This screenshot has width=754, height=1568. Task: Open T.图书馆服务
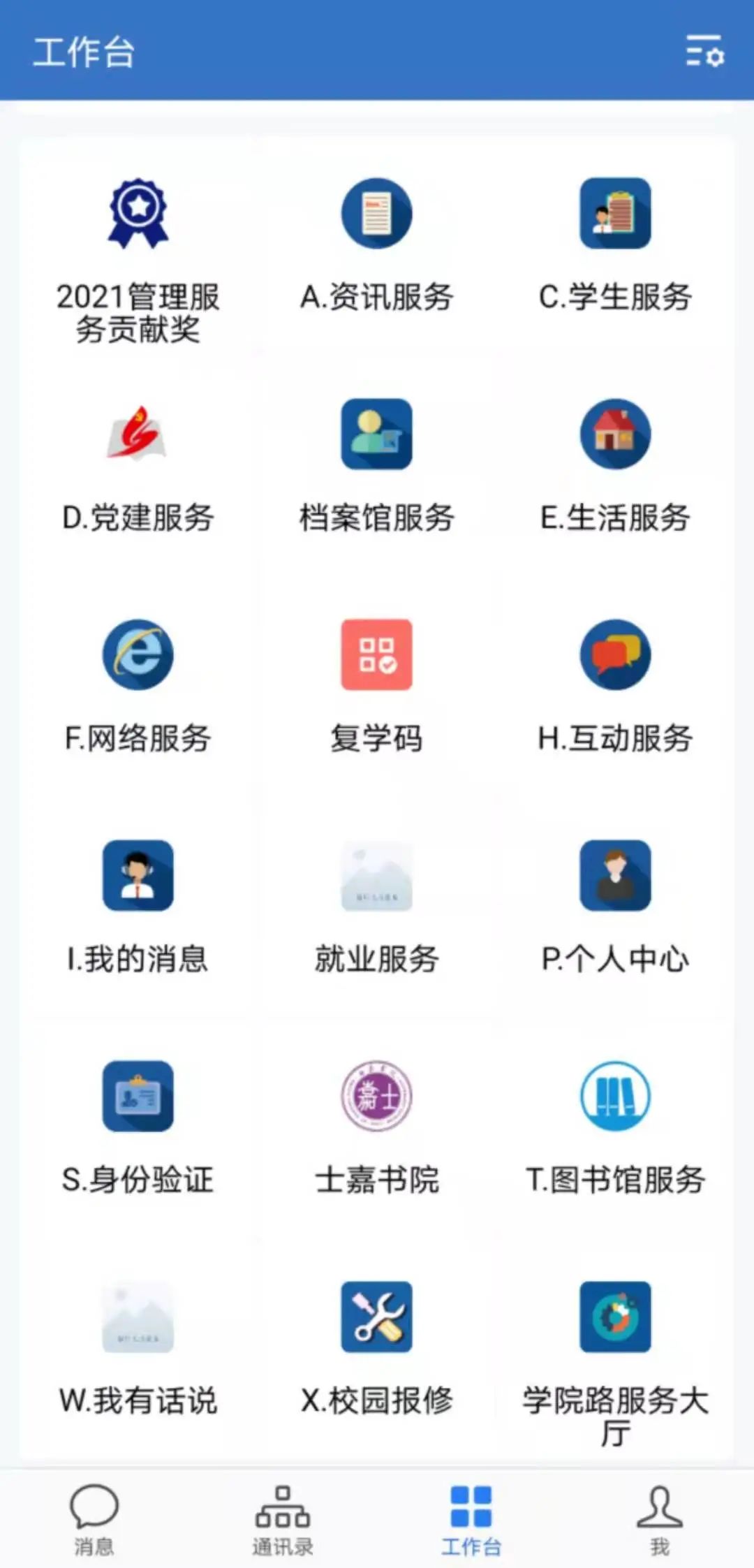click(x=615, y=1096)
